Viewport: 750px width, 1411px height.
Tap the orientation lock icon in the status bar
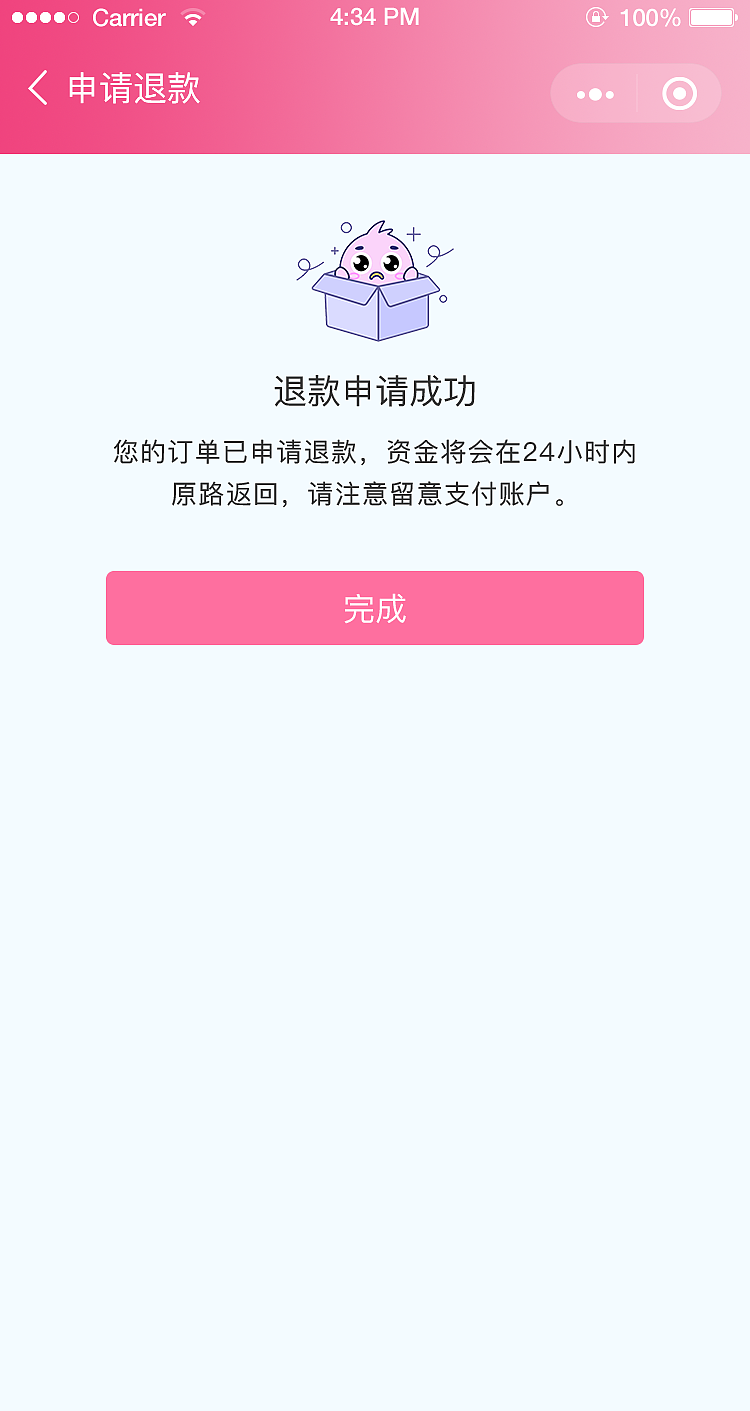coord(597,17)
